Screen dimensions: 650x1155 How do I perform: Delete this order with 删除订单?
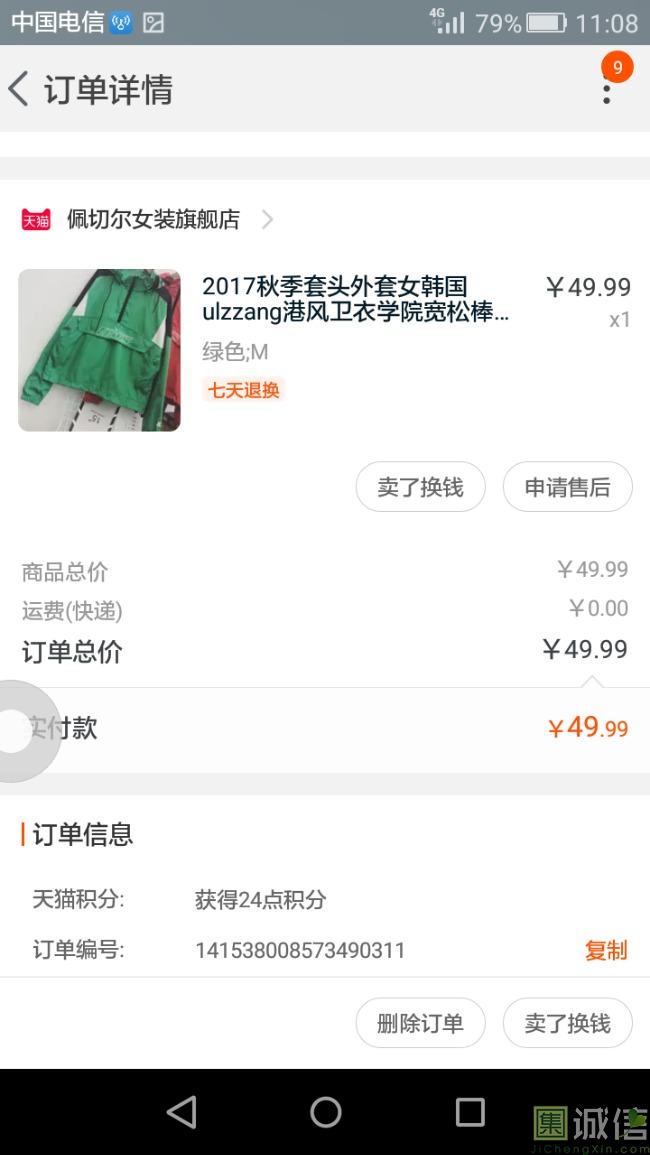420,1023
